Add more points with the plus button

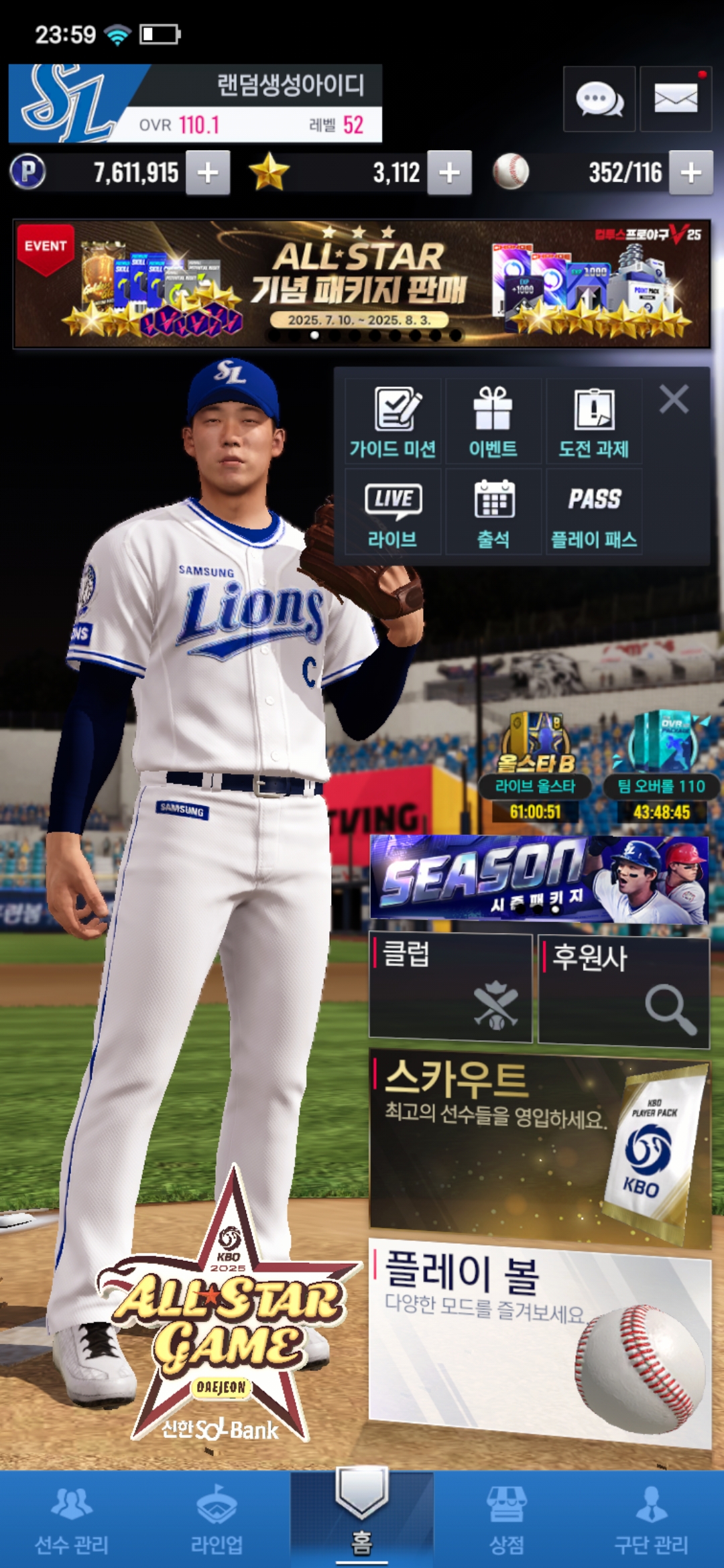coord(208,173)
